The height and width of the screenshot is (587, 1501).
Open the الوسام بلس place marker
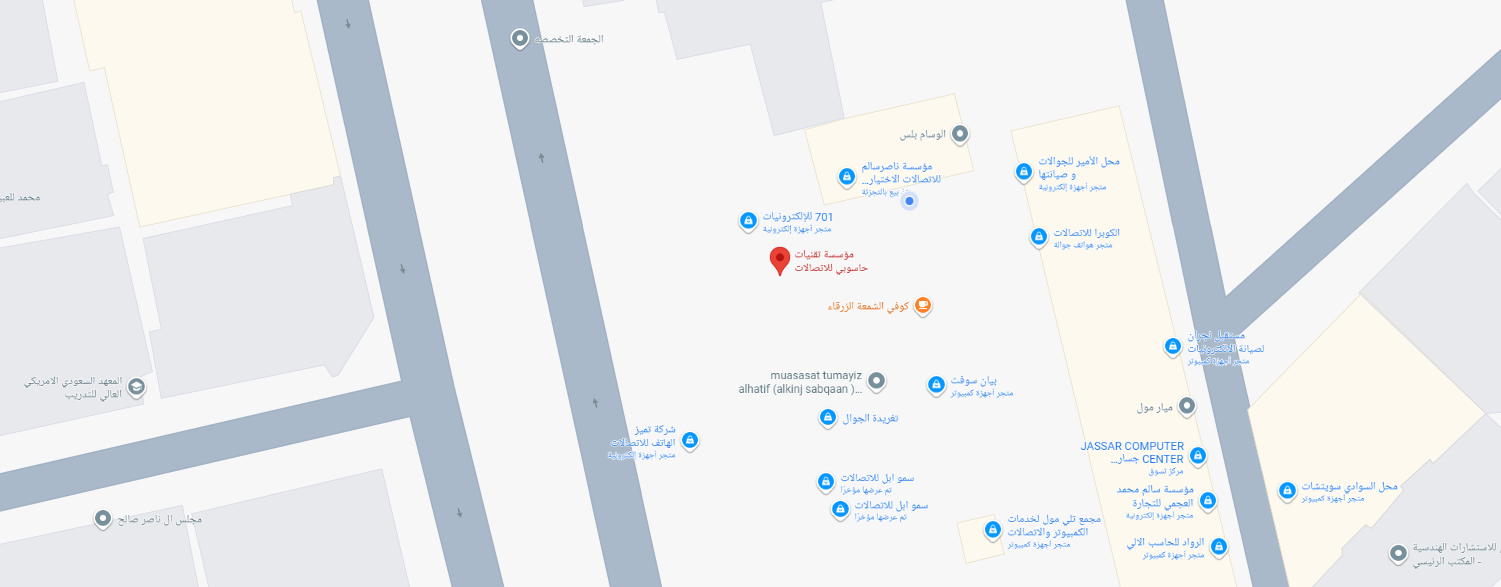click(x=959, y=133)
